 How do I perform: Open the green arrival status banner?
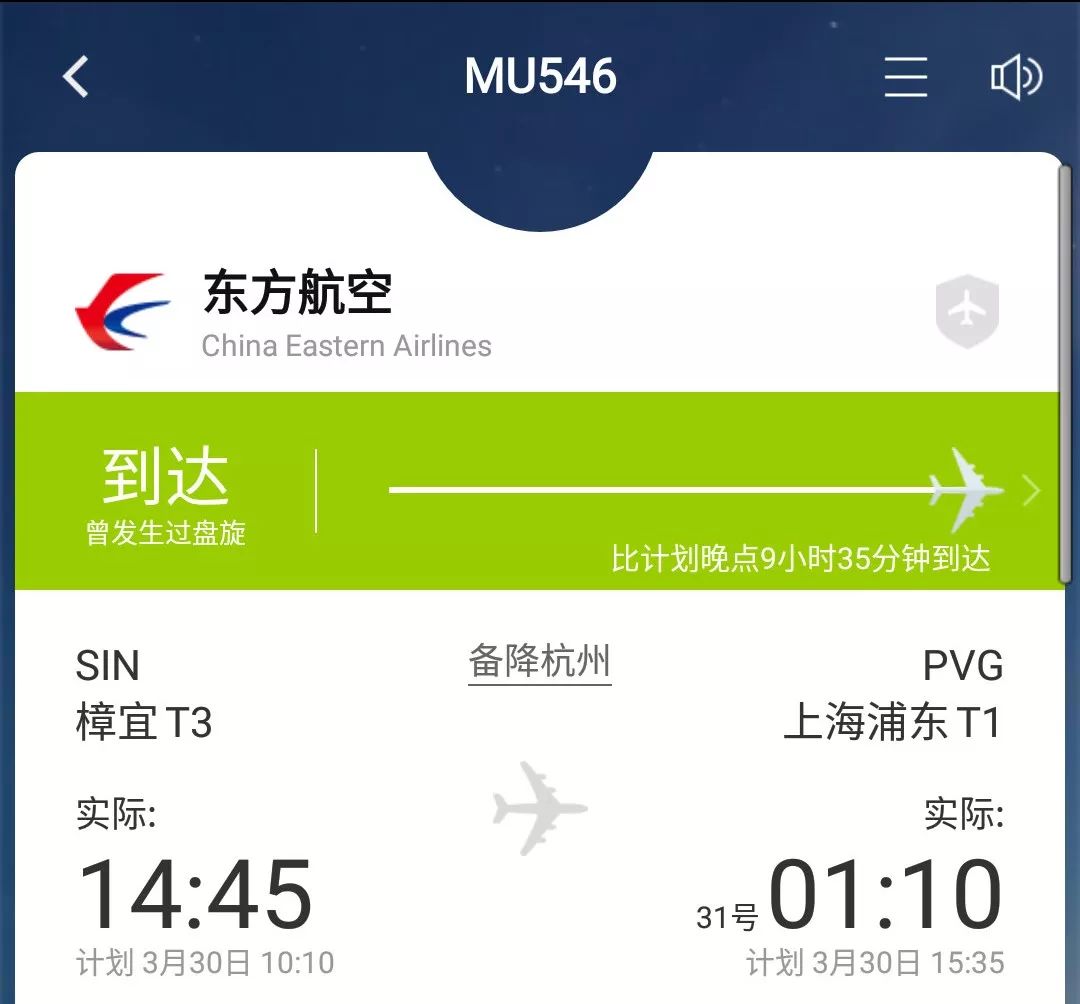[540, 490]
